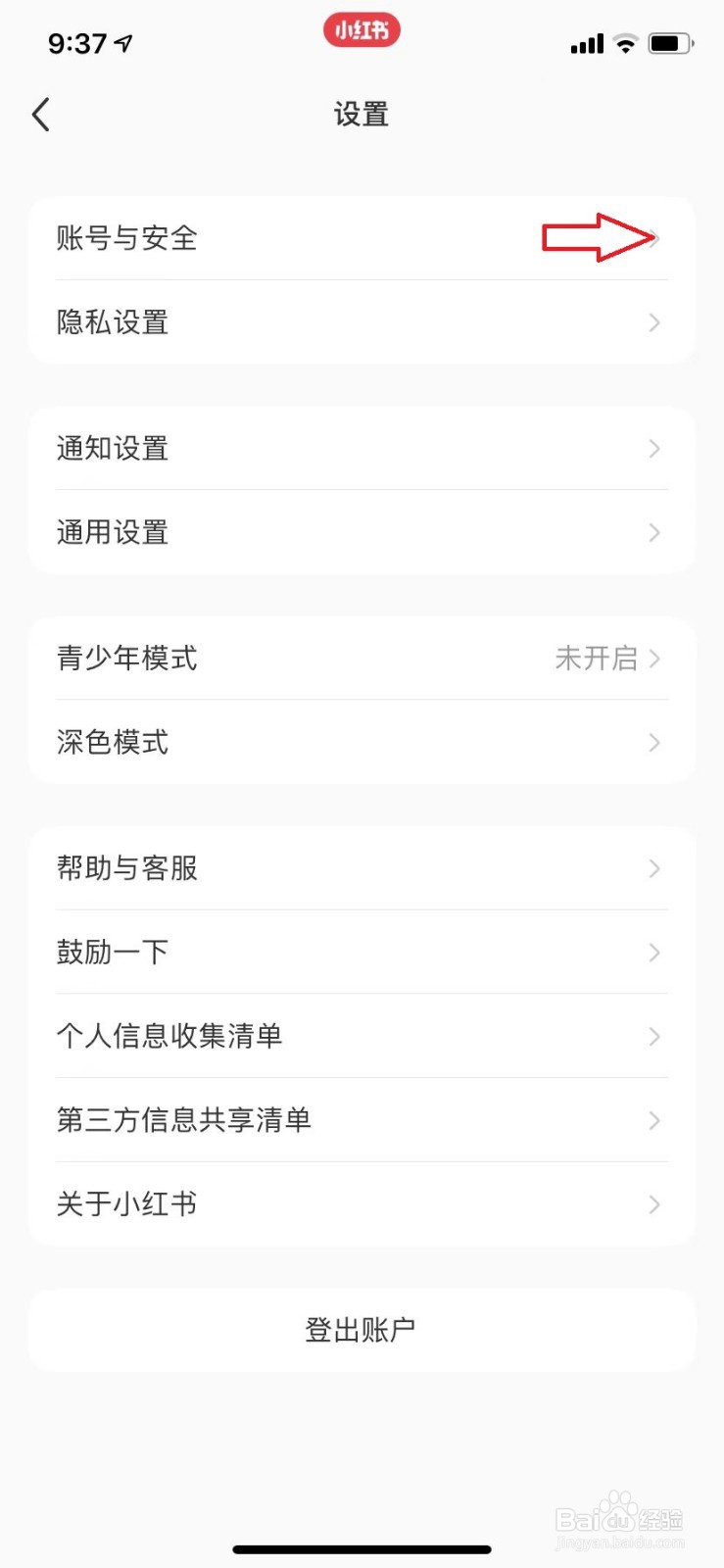
Task: Expand 通用设置 via its chevron
Action: click(x=654, y=532)
